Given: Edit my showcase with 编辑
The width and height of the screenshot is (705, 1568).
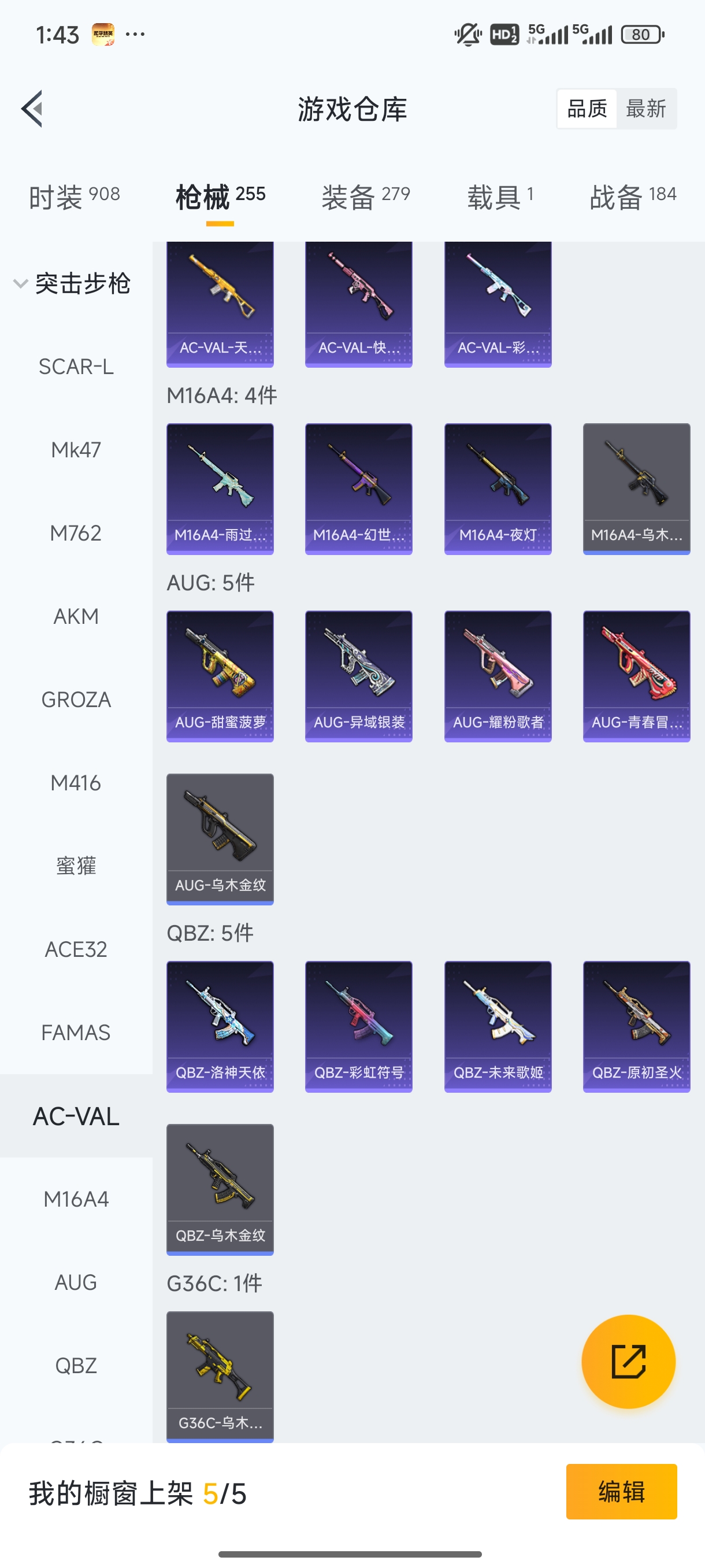Looking at the screenshot, I should click(x=621, y=1491).
